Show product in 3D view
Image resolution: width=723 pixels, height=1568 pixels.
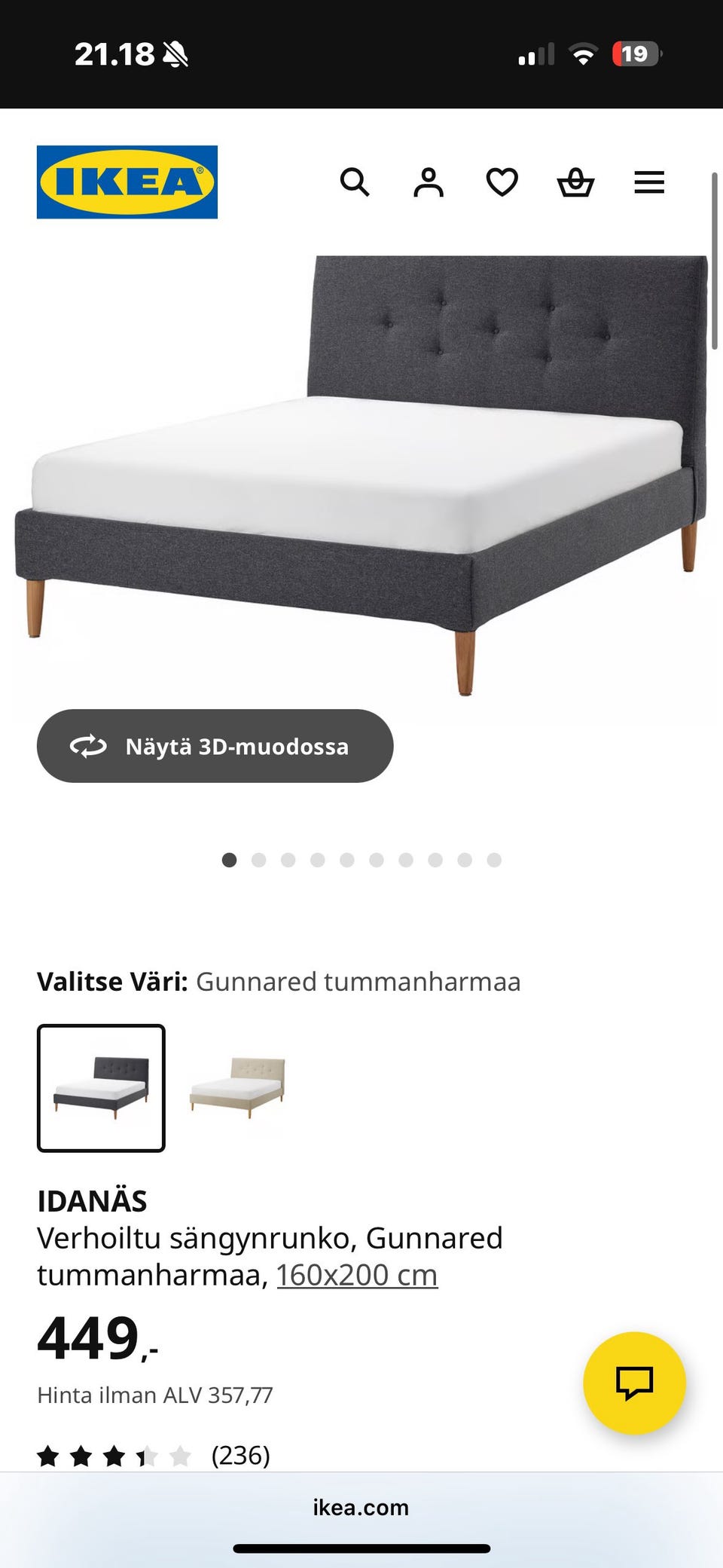click(215, 747)
